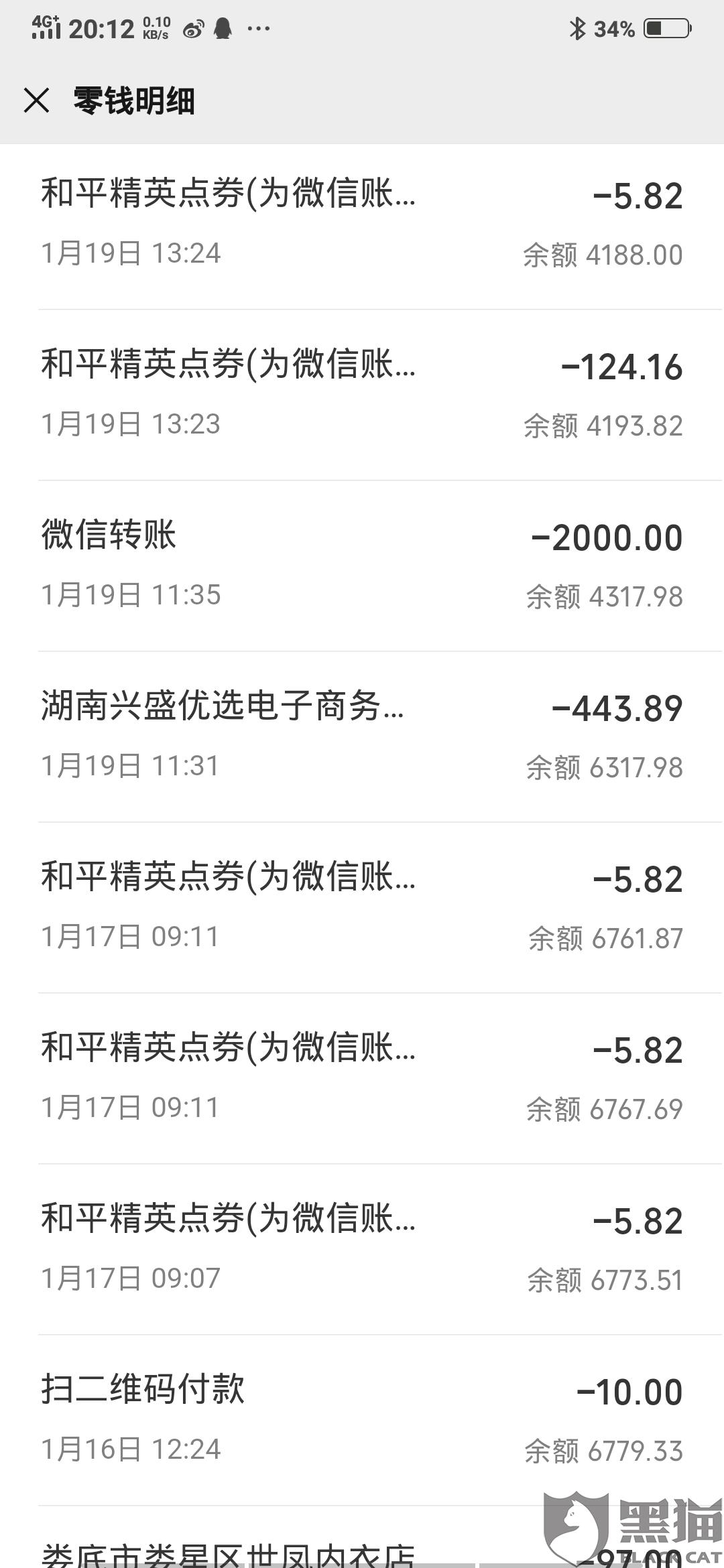Open the transaction with balance 6761.87
Image resolution: width=724 pixels, height=1568 pixels.
(x=362, y=908)
